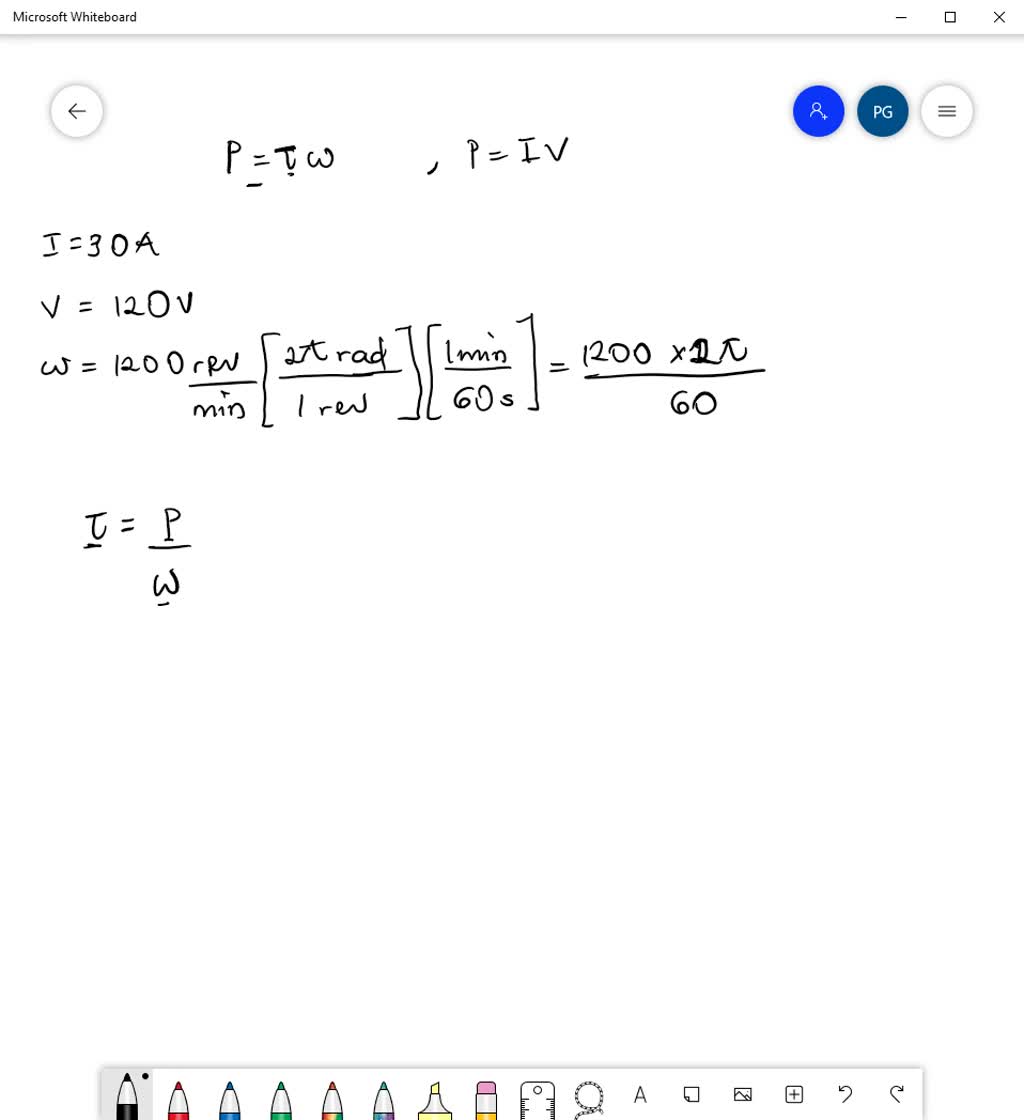Open the insert plus menu
Screen dimensions: 1024x1120
pyautogui.click(x=794, y=1094)
